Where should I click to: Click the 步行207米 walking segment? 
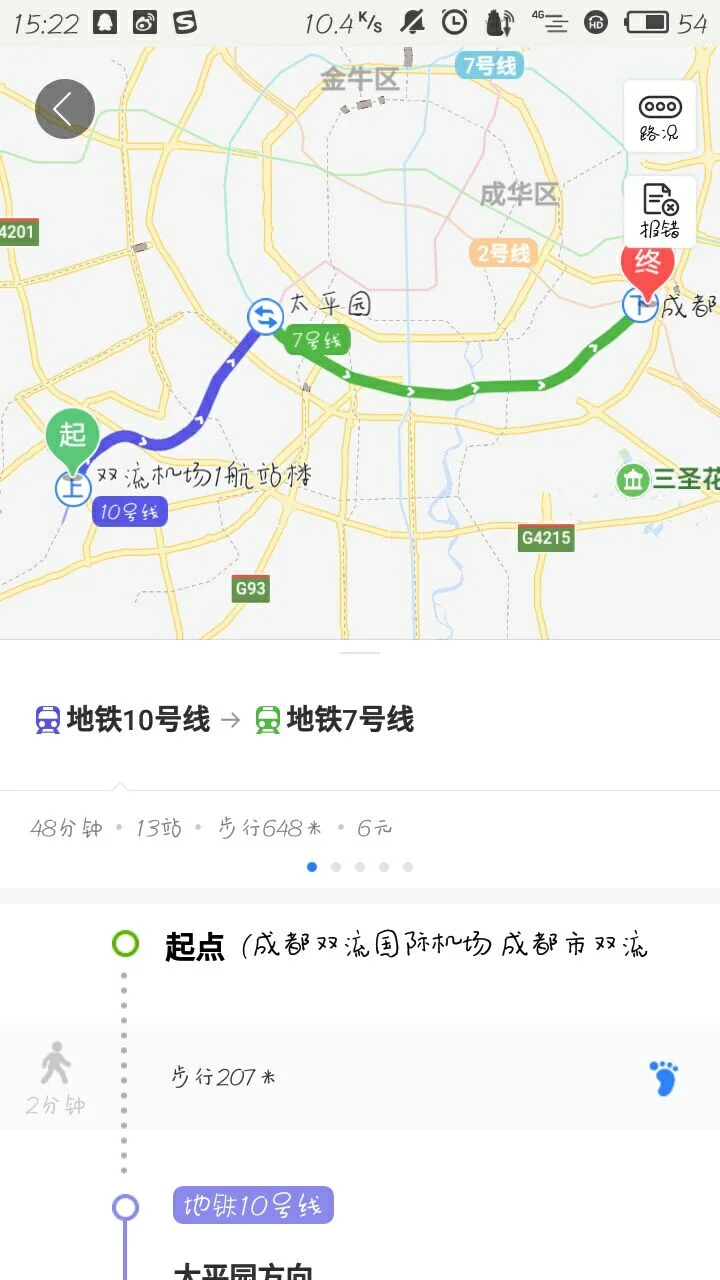(x=222, y=1079)
